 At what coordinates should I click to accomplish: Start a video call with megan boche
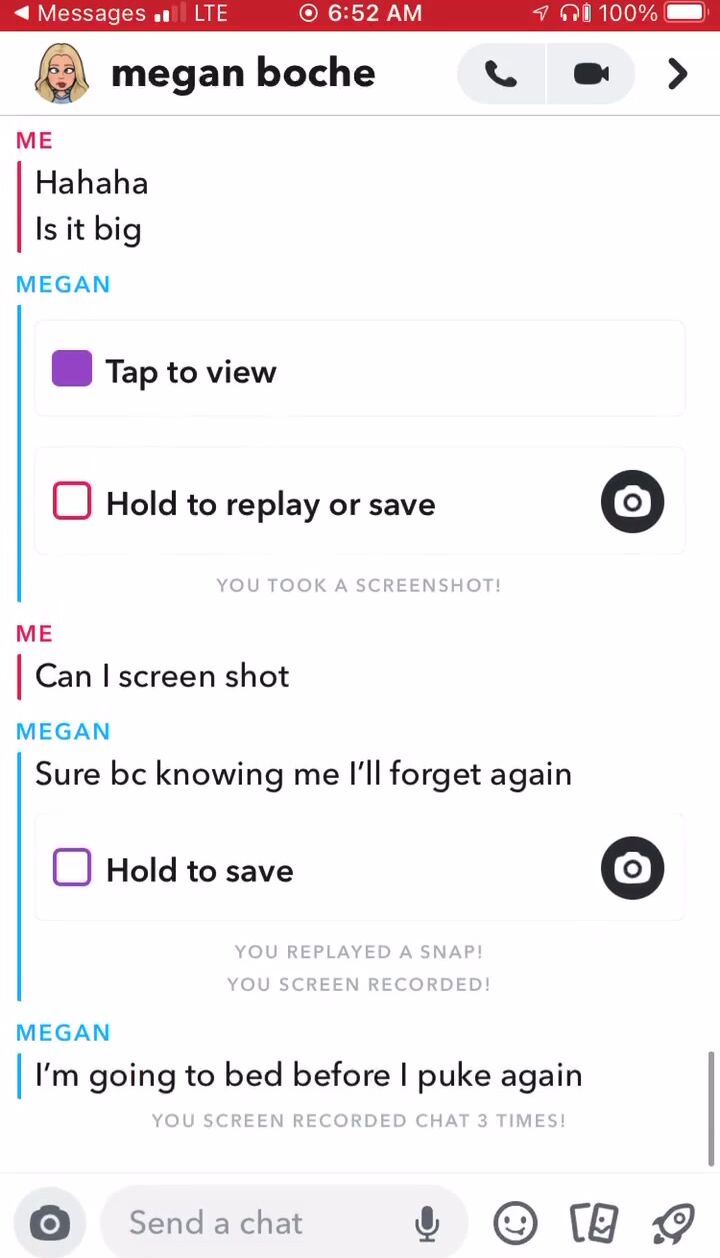click(x=591, y=74)
